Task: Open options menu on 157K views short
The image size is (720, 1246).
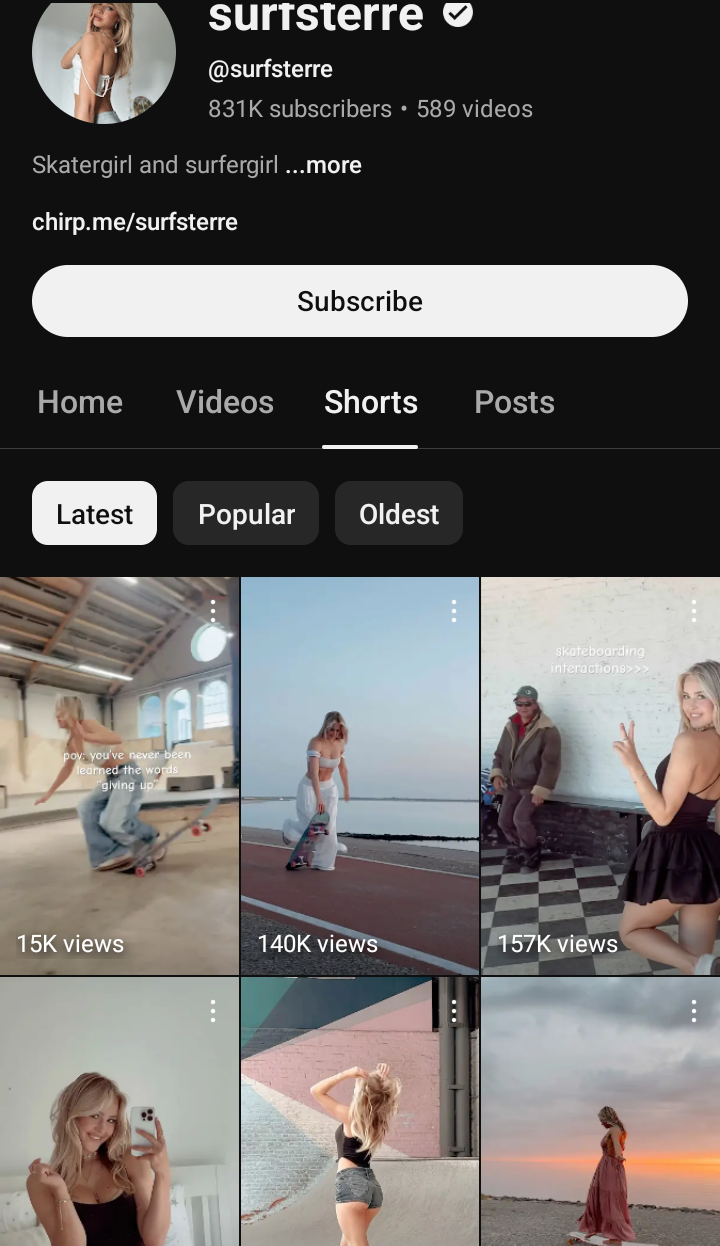Action: tap(694, 611)
